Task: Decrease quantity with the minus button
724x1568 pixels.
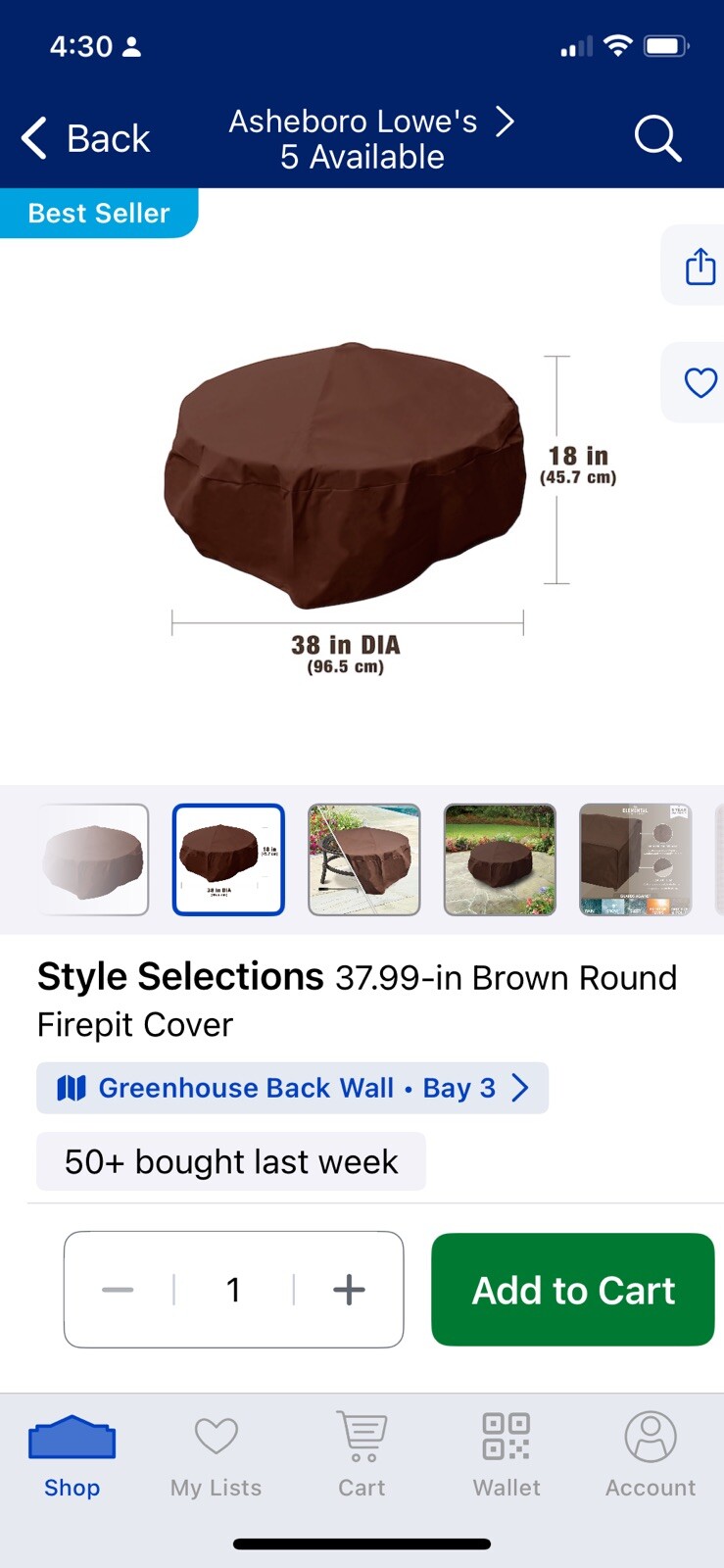Action: [118, 1290]
